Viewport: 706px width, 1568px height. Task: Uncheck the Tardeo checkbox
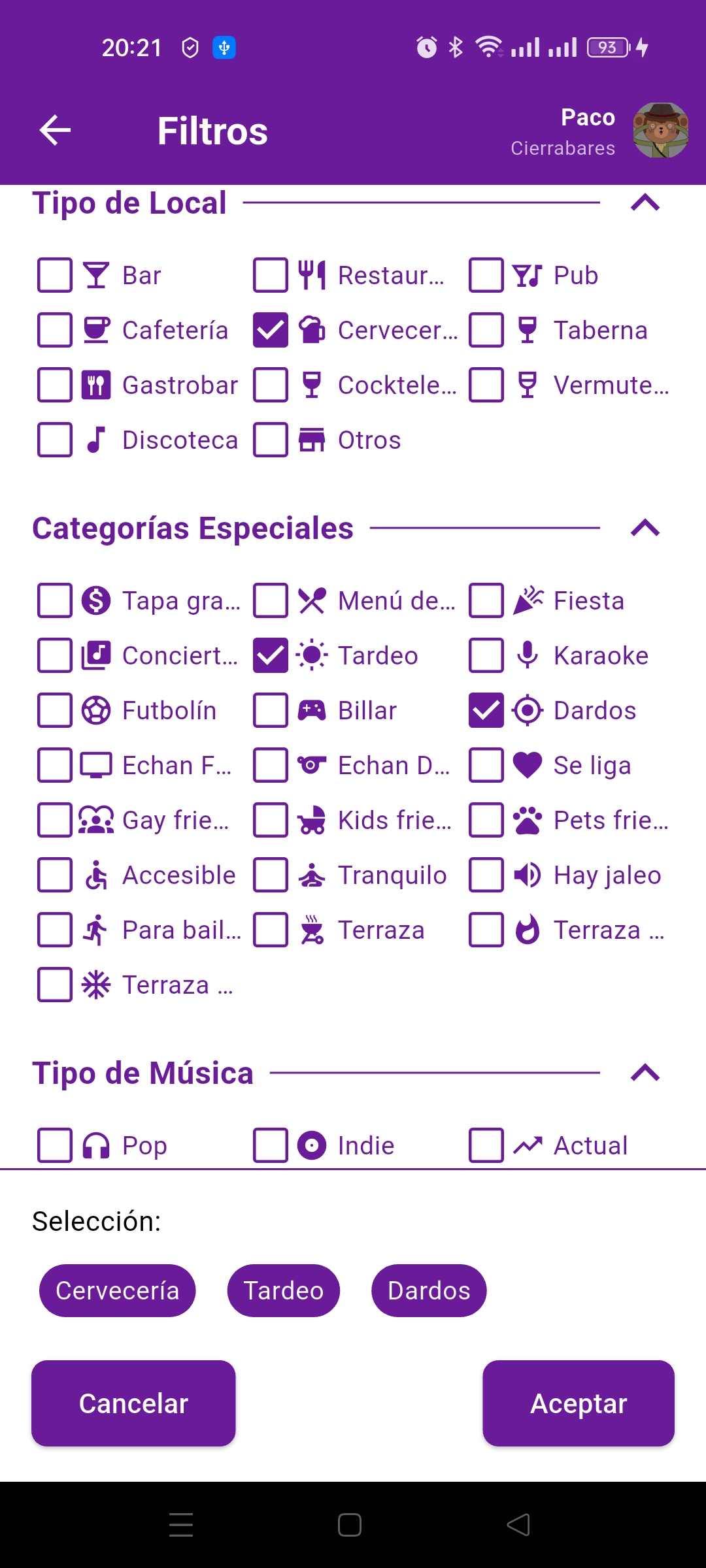click(x=270, y=655)
